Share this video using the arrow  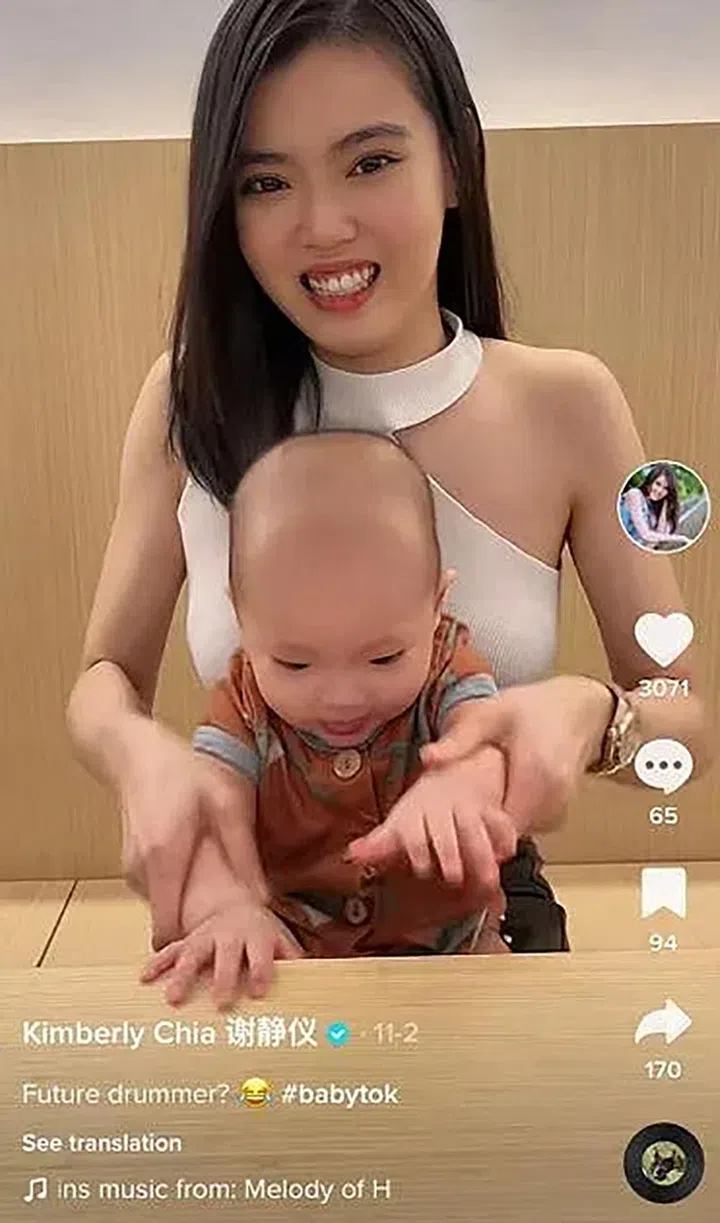coord(663,1024)
